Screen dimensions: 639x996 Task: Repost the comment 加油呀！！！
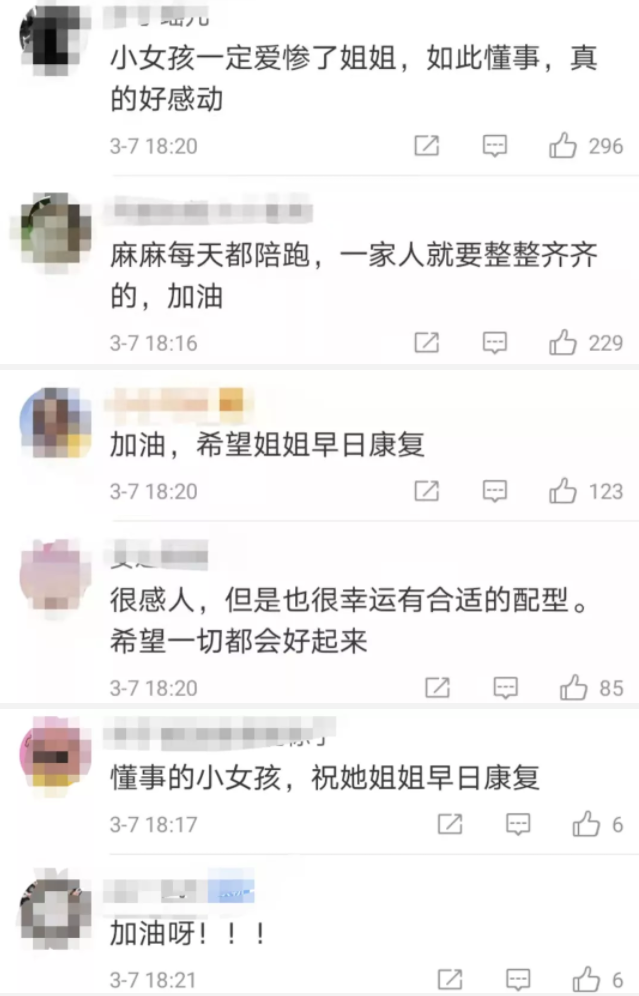point(450,978)
